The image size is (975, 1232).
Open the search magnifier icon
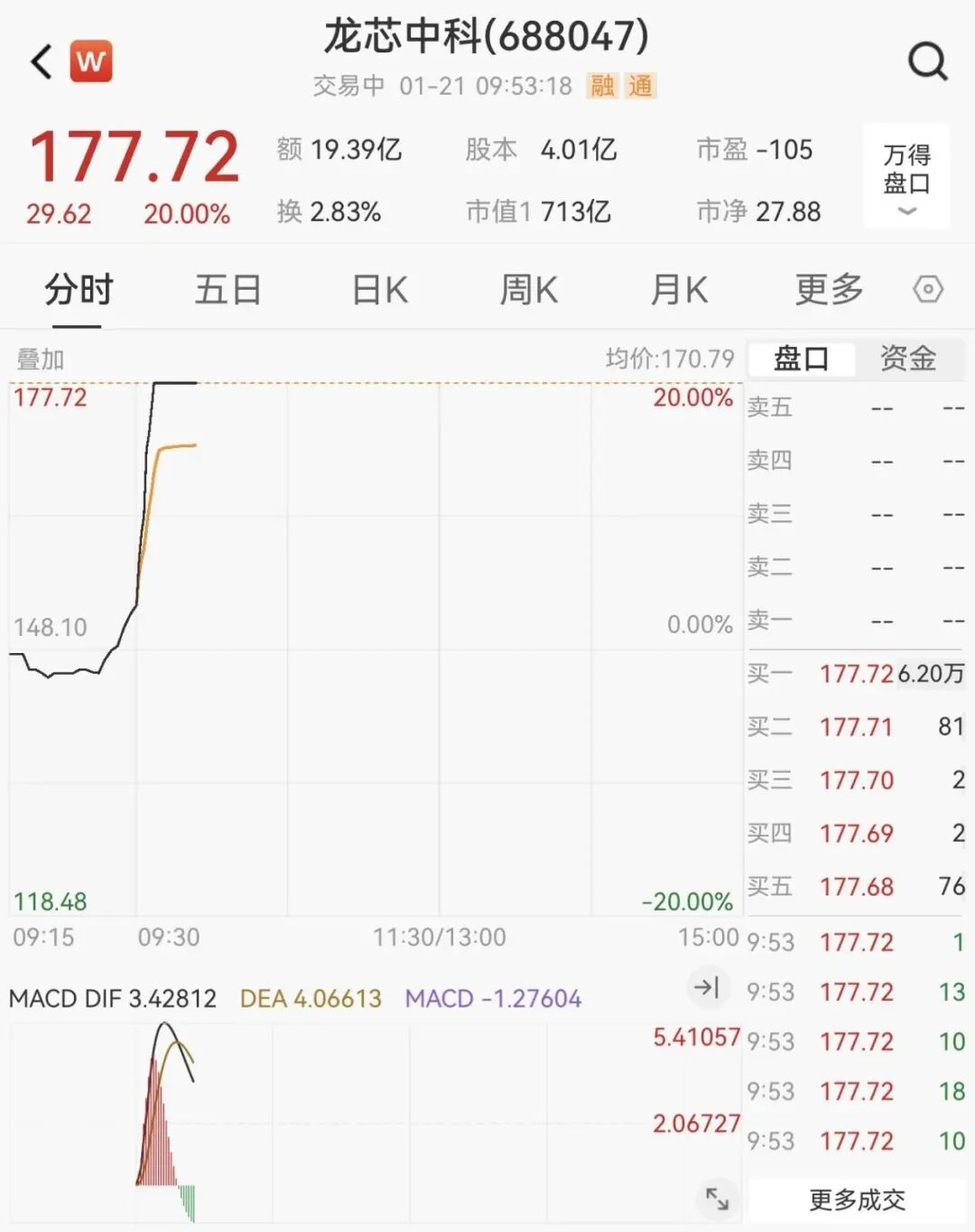coord(927,61)
